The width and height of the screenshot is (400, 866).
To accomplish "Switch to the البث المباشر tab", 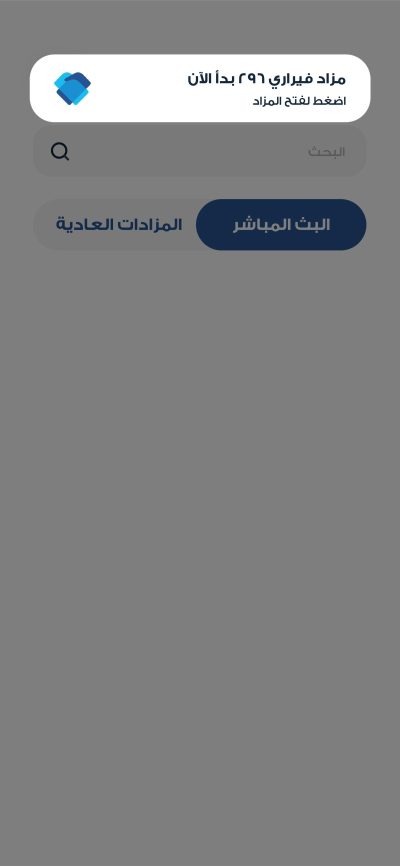I will (x=281, y=225).
